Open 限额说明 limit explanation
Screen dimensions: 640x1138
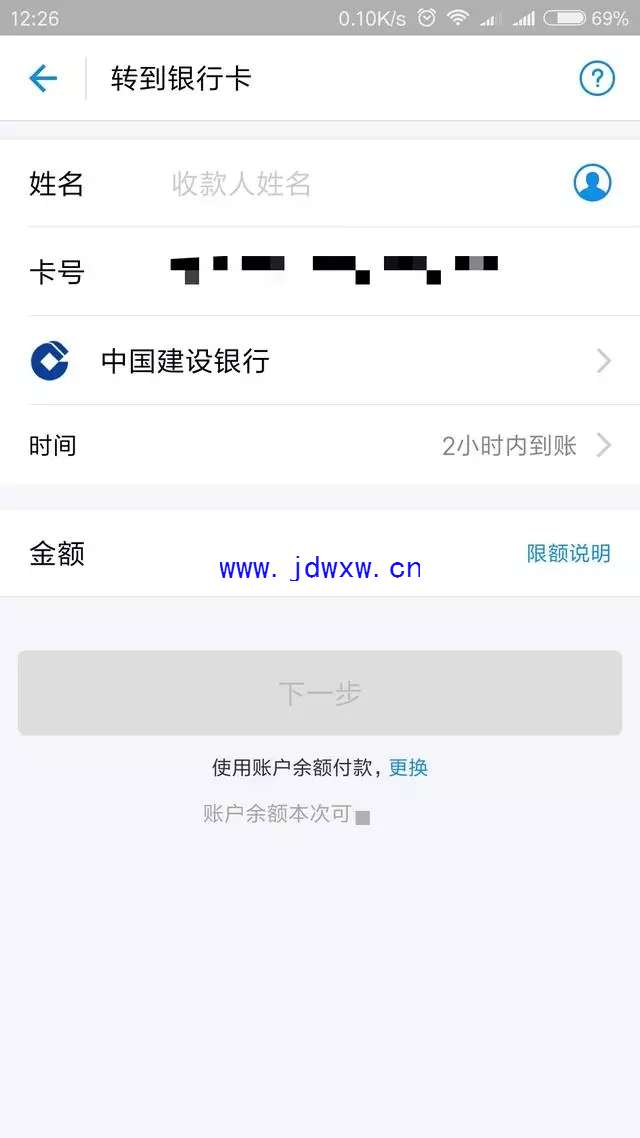tap(568, 554)
